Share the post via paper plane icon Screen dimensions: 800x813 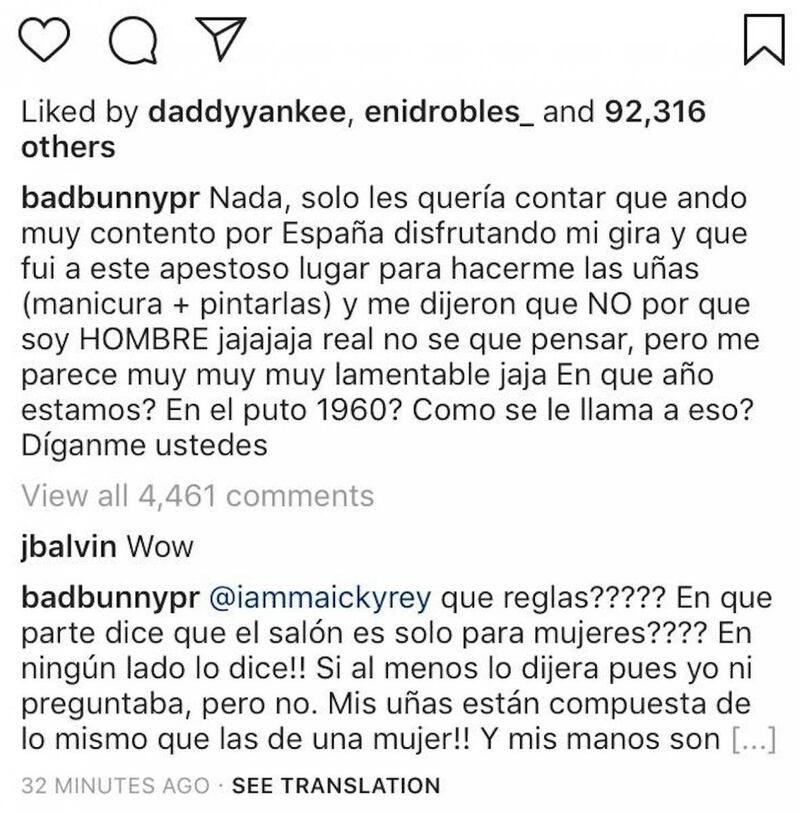(x=216, y=36)
